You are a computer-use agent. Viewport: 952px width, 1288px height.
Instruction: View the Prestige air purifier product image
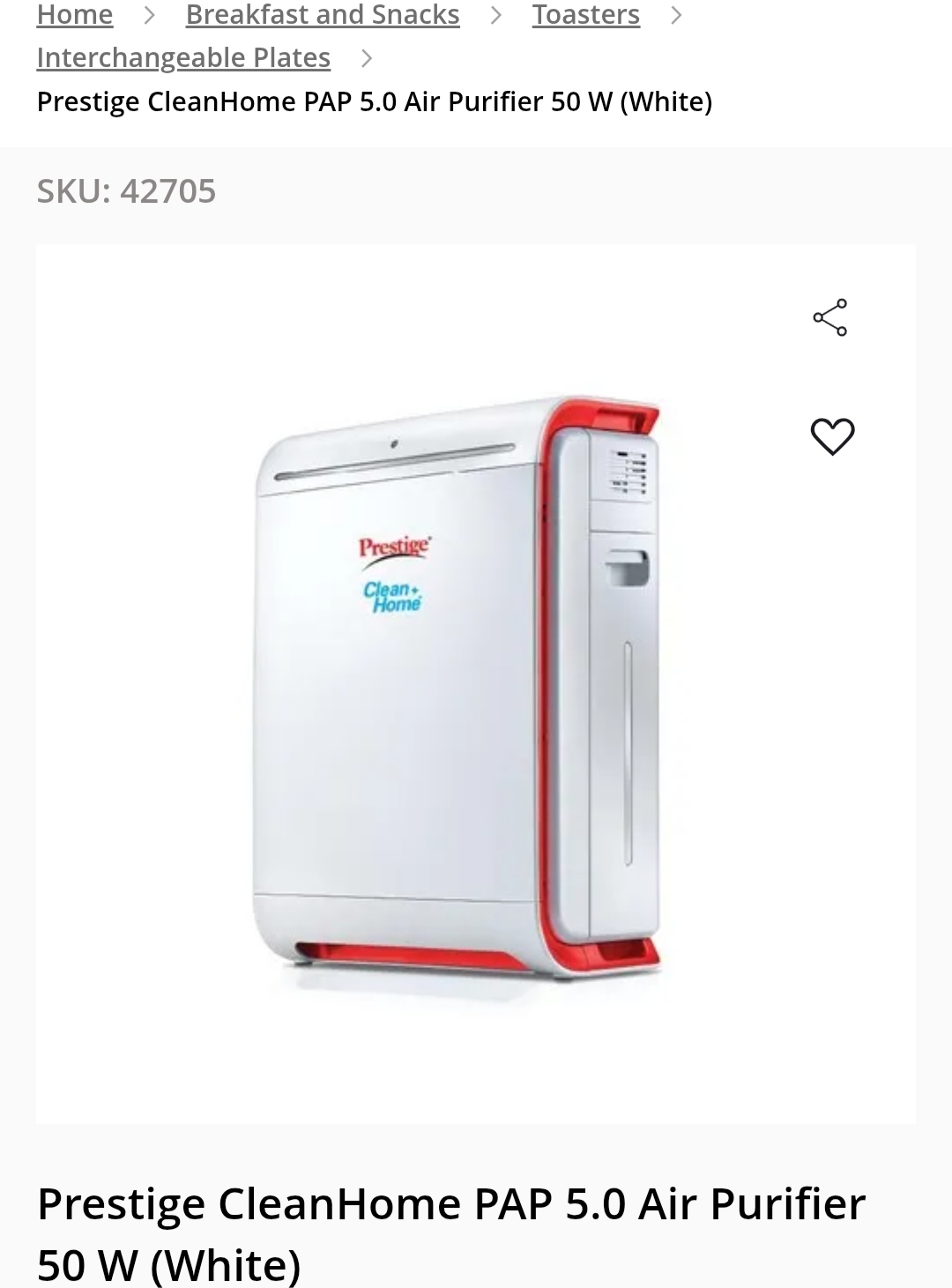(x=458, y=688)
